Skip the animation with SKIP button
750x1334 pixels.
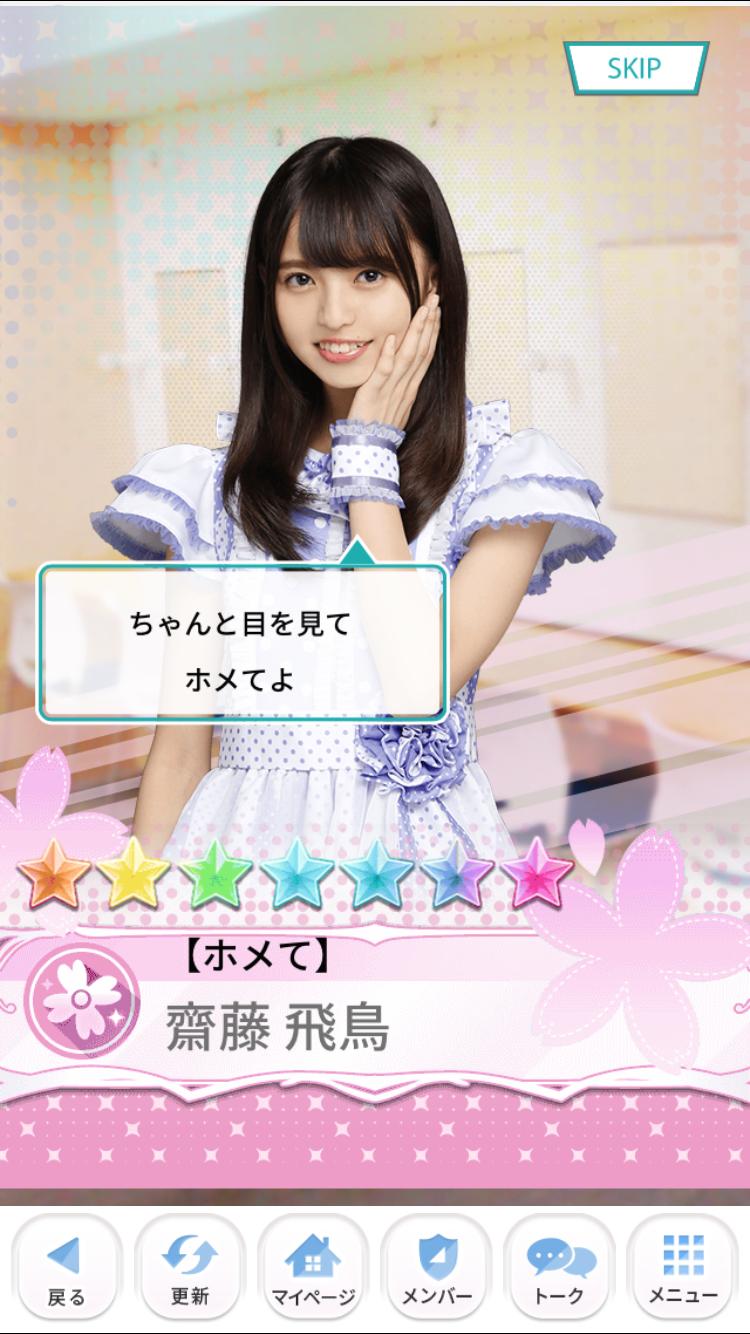coord(636,68)
